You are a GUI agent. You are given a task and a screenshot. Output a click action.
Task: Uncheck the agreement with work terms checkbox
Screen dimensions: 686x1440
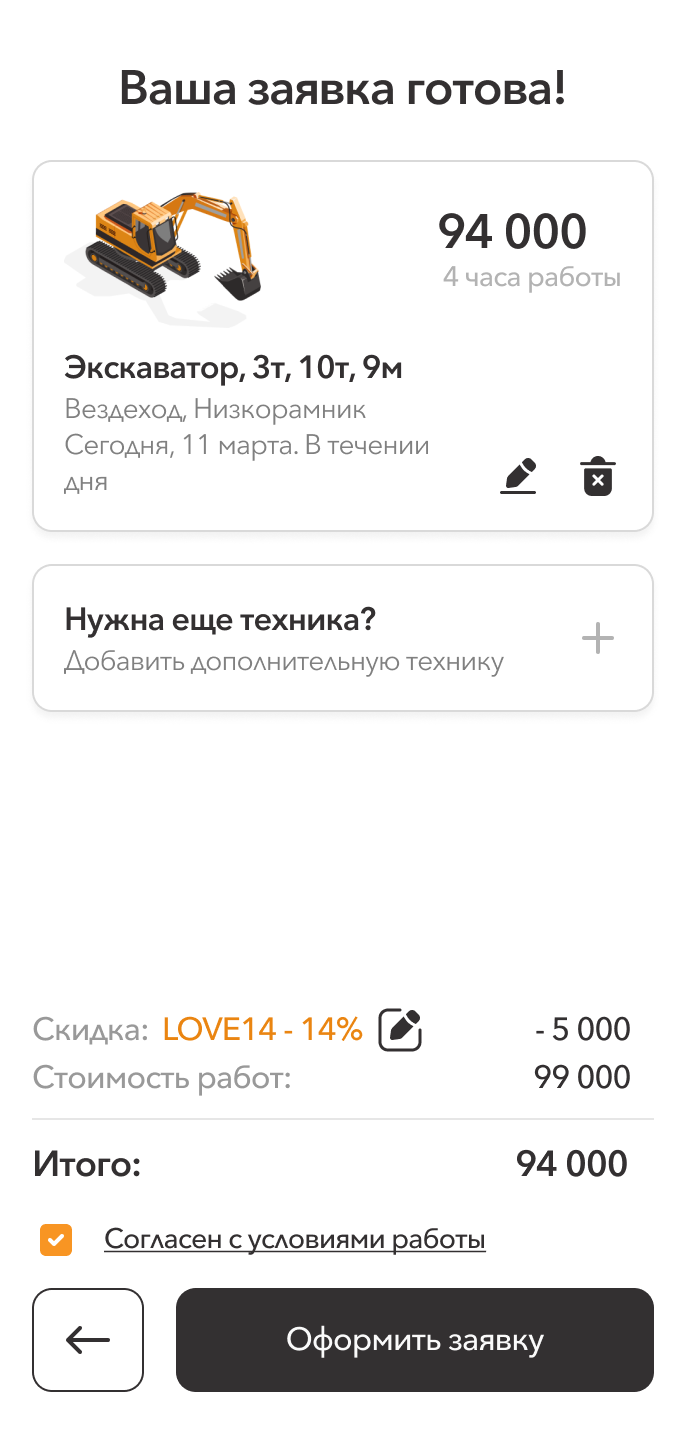(56, 1240)
